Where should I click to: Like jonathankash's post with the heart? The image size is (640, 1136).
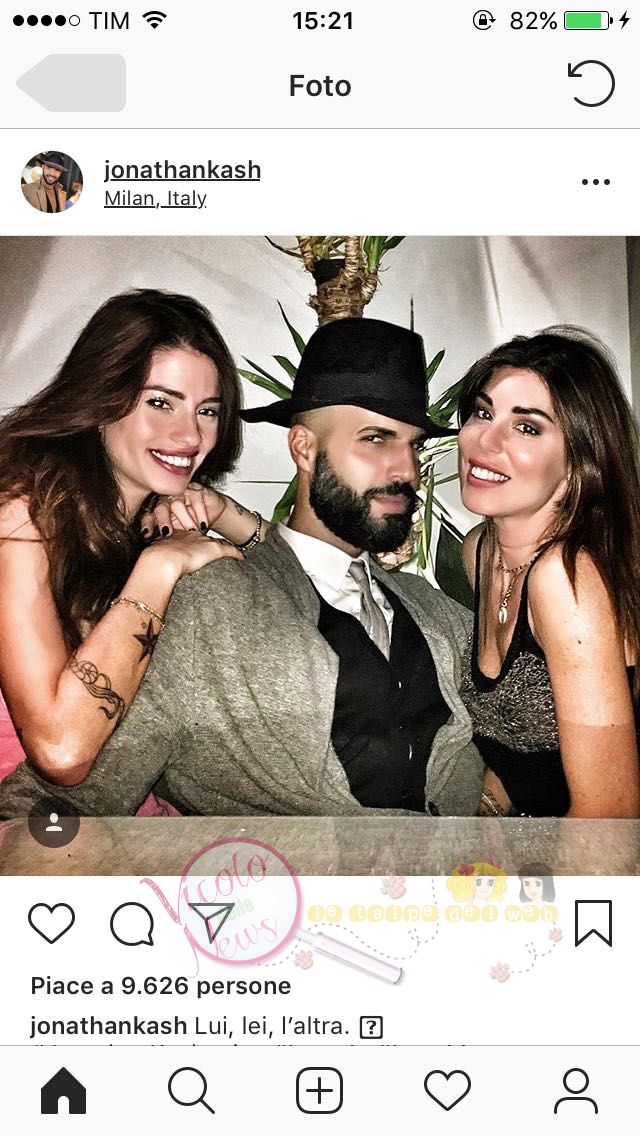52,923
